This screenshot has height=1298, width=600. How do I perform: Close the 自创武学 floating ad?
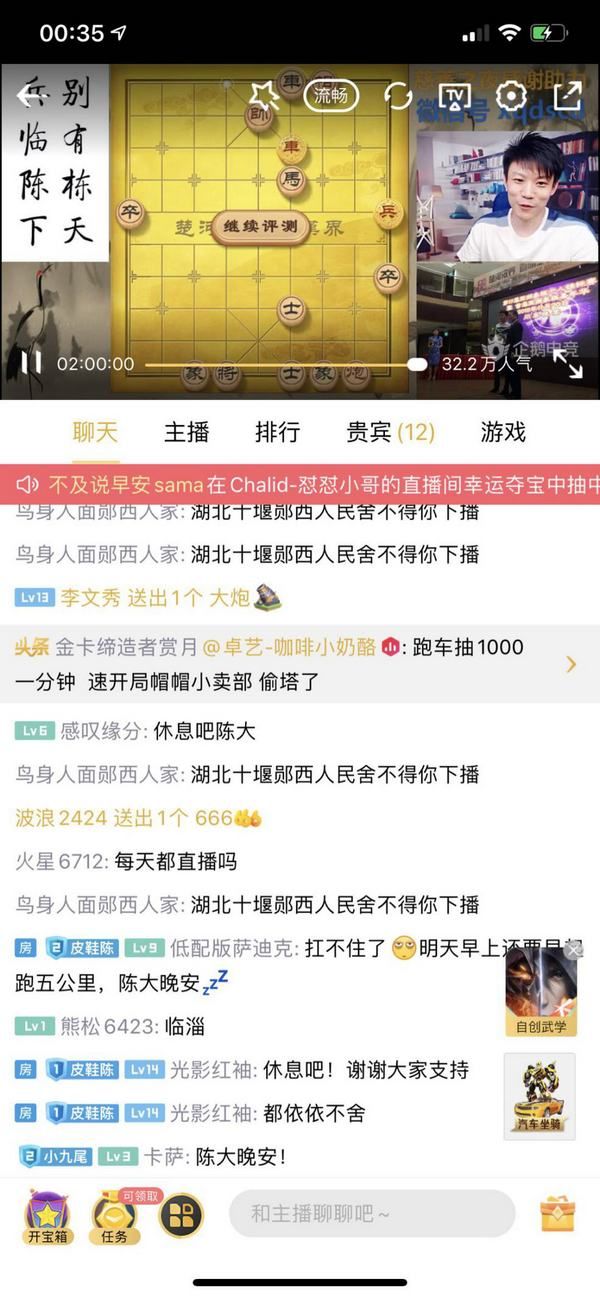[573, 951]
